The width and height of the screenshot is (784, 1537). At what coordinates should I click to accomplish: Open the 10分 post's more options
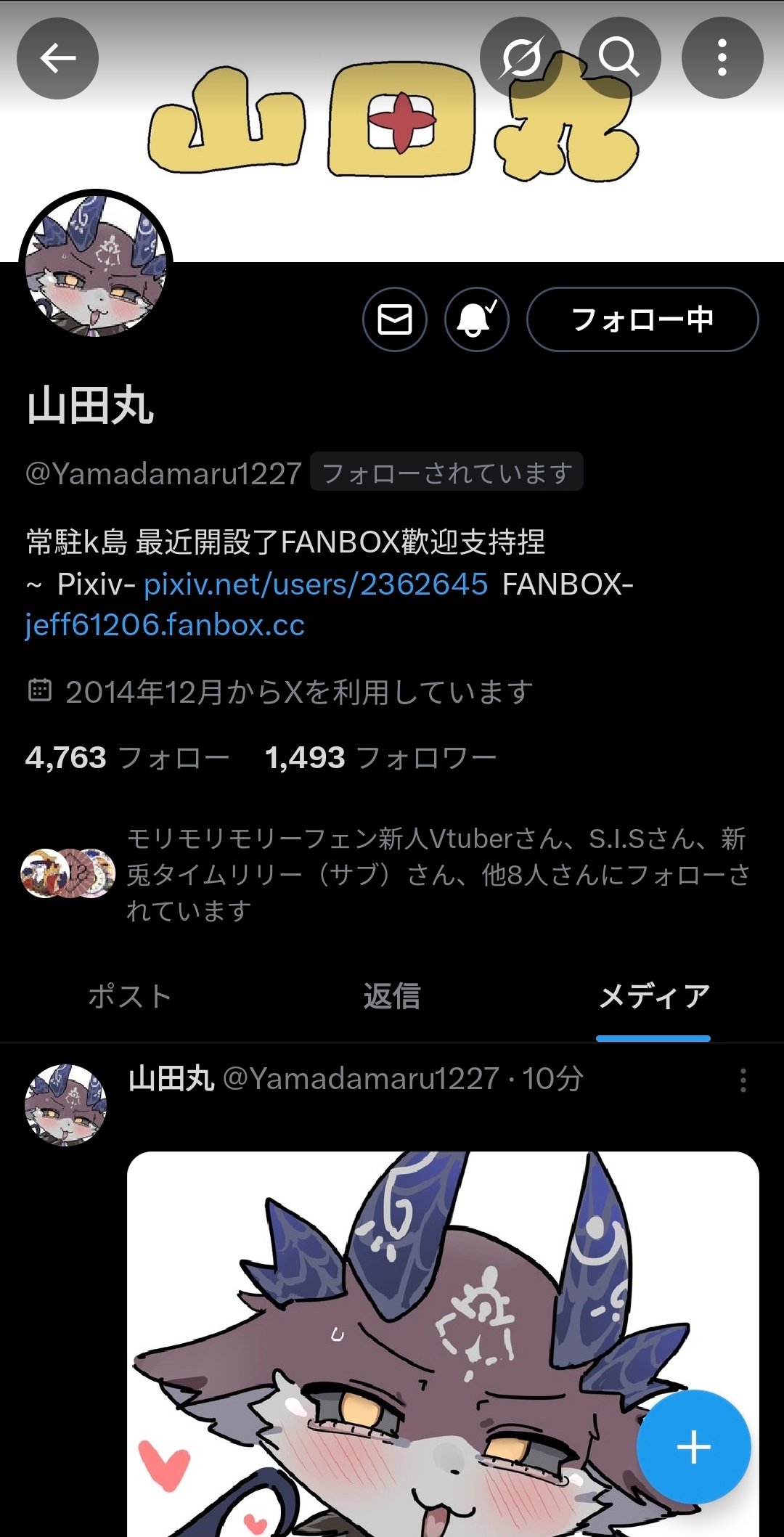click(x=743, y=1080)
